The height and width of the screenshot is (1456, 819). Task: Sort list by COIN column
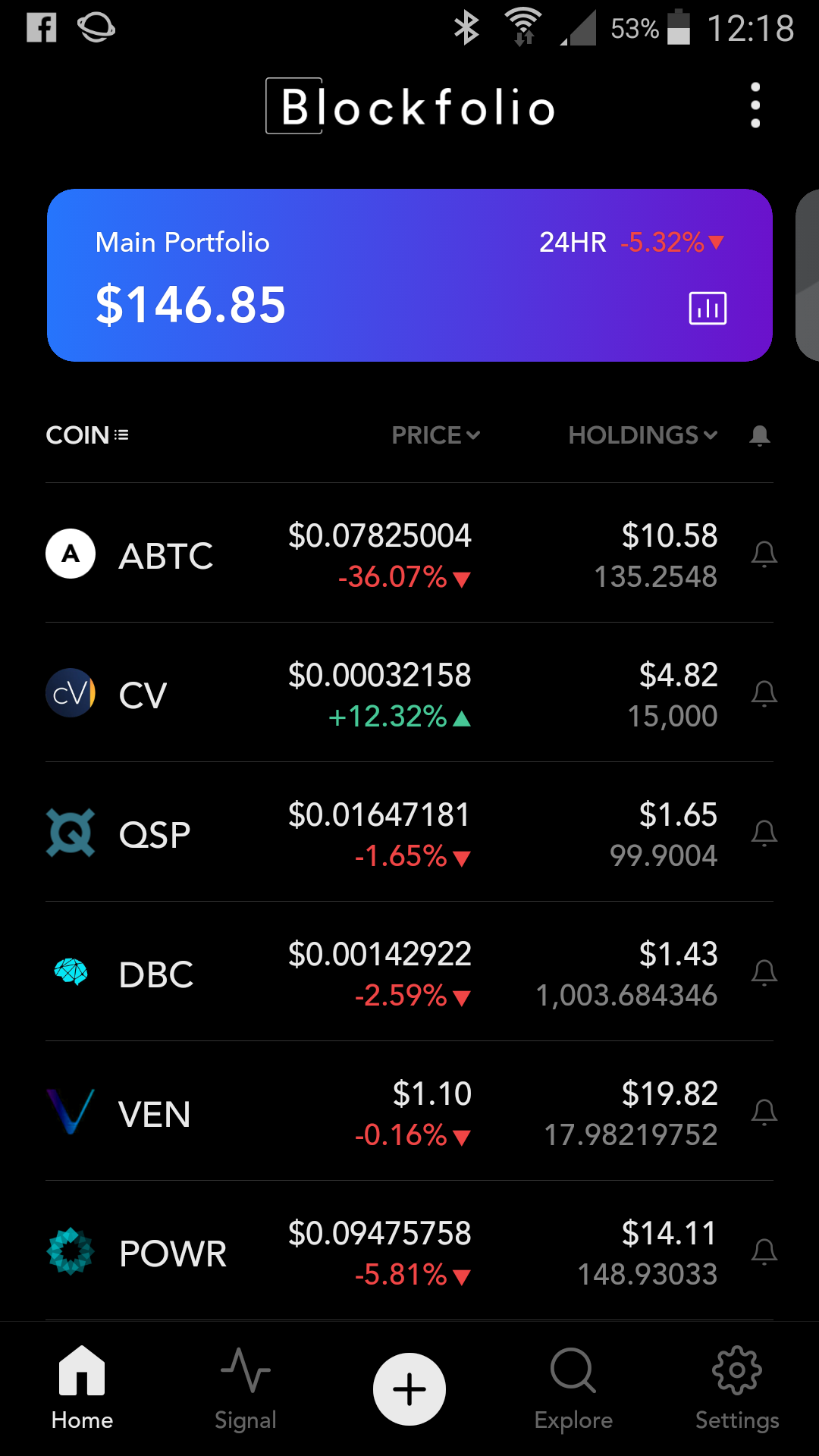[x=87, y=435]
